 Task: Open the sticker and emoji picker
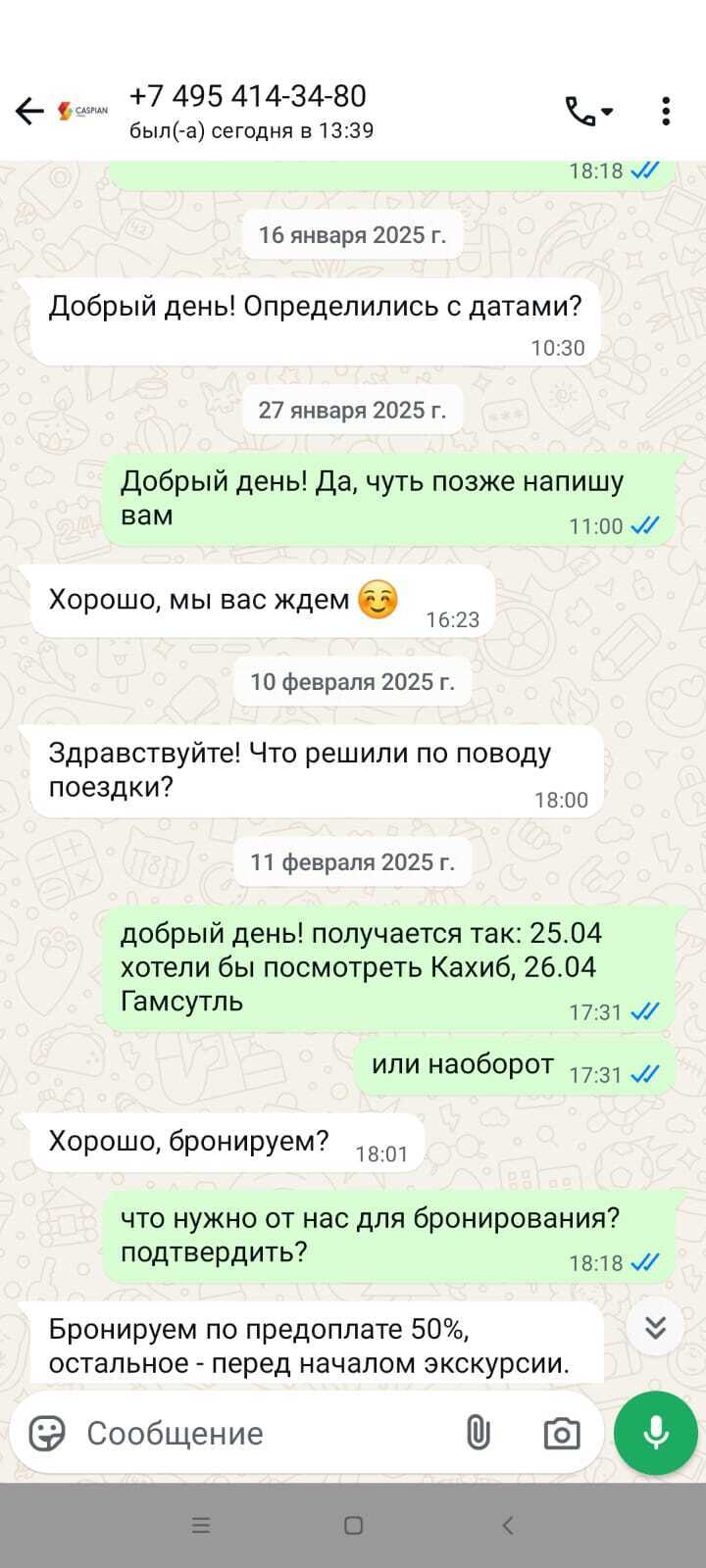(x=46, y=1433)
